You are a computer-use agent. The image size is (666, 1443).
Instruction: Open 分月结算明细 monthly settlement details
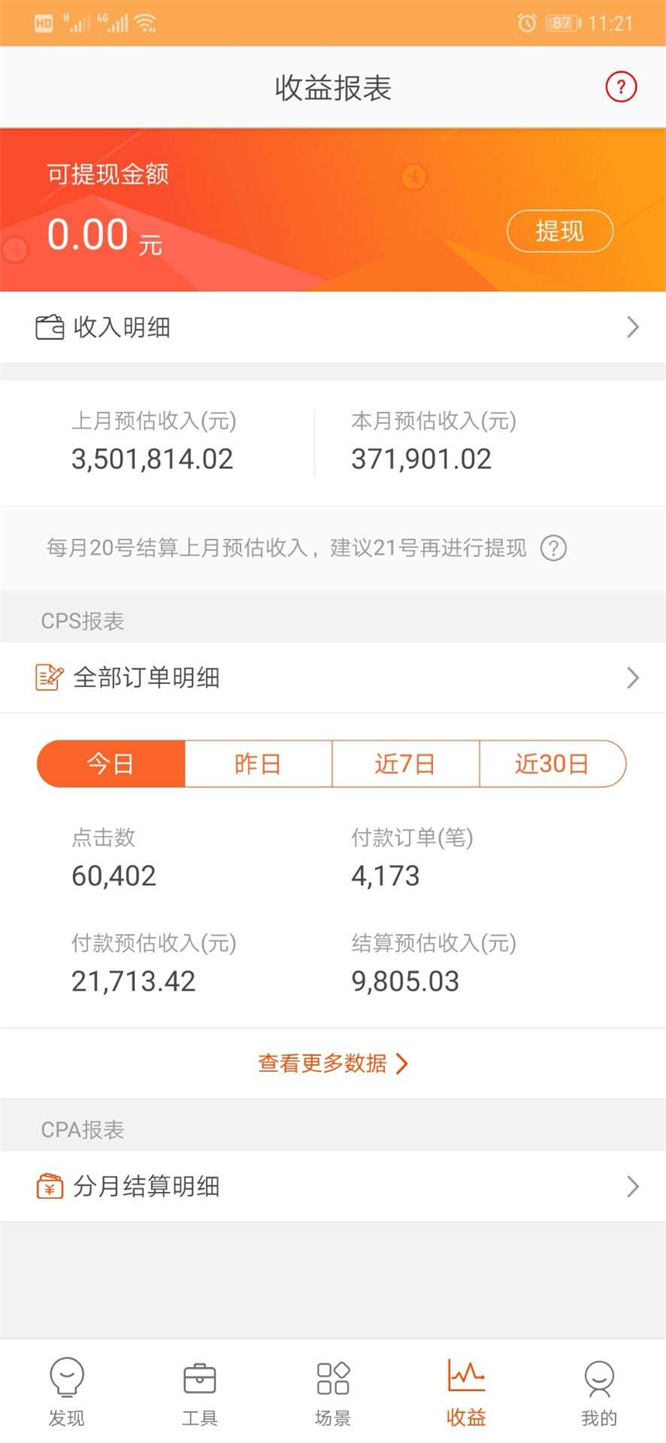coord(333,1186)
